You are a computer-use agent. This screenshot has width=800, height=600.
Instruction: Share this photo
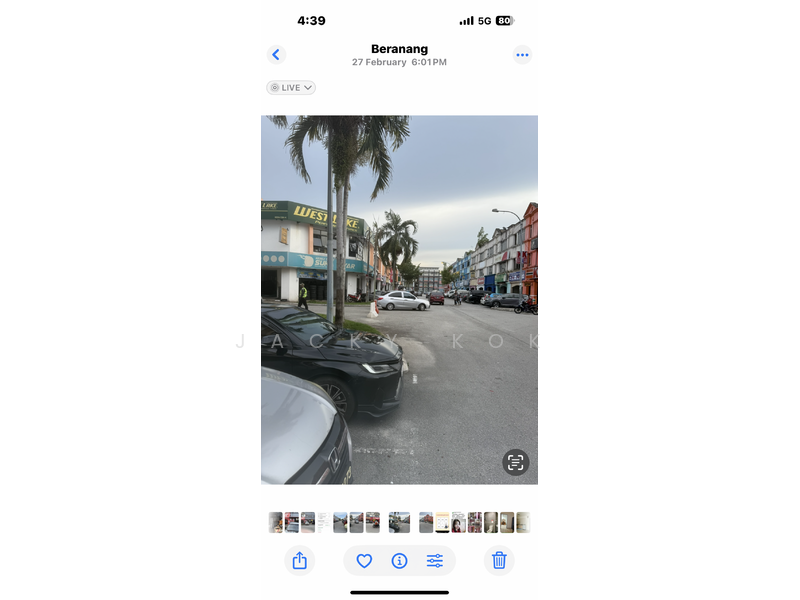click(x=299, y=561)
